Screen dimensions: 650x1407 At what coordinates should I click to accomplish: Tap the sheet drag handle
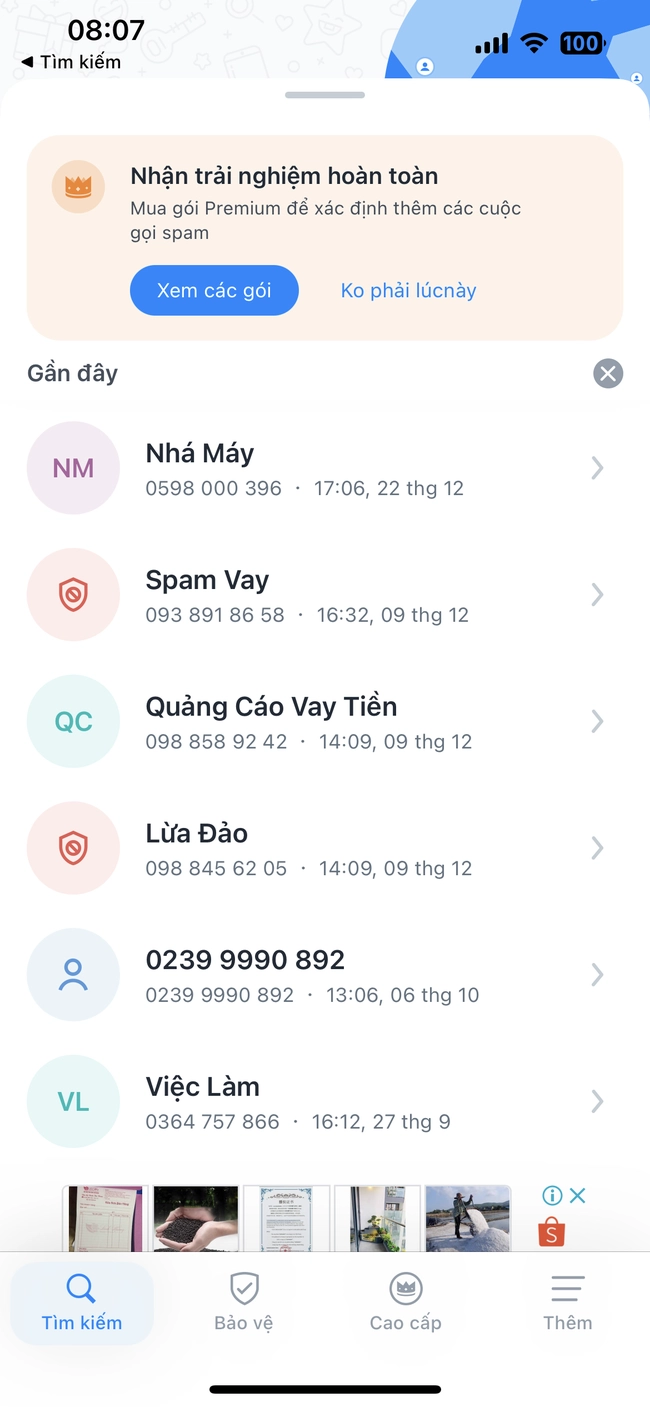click(325, 95)
